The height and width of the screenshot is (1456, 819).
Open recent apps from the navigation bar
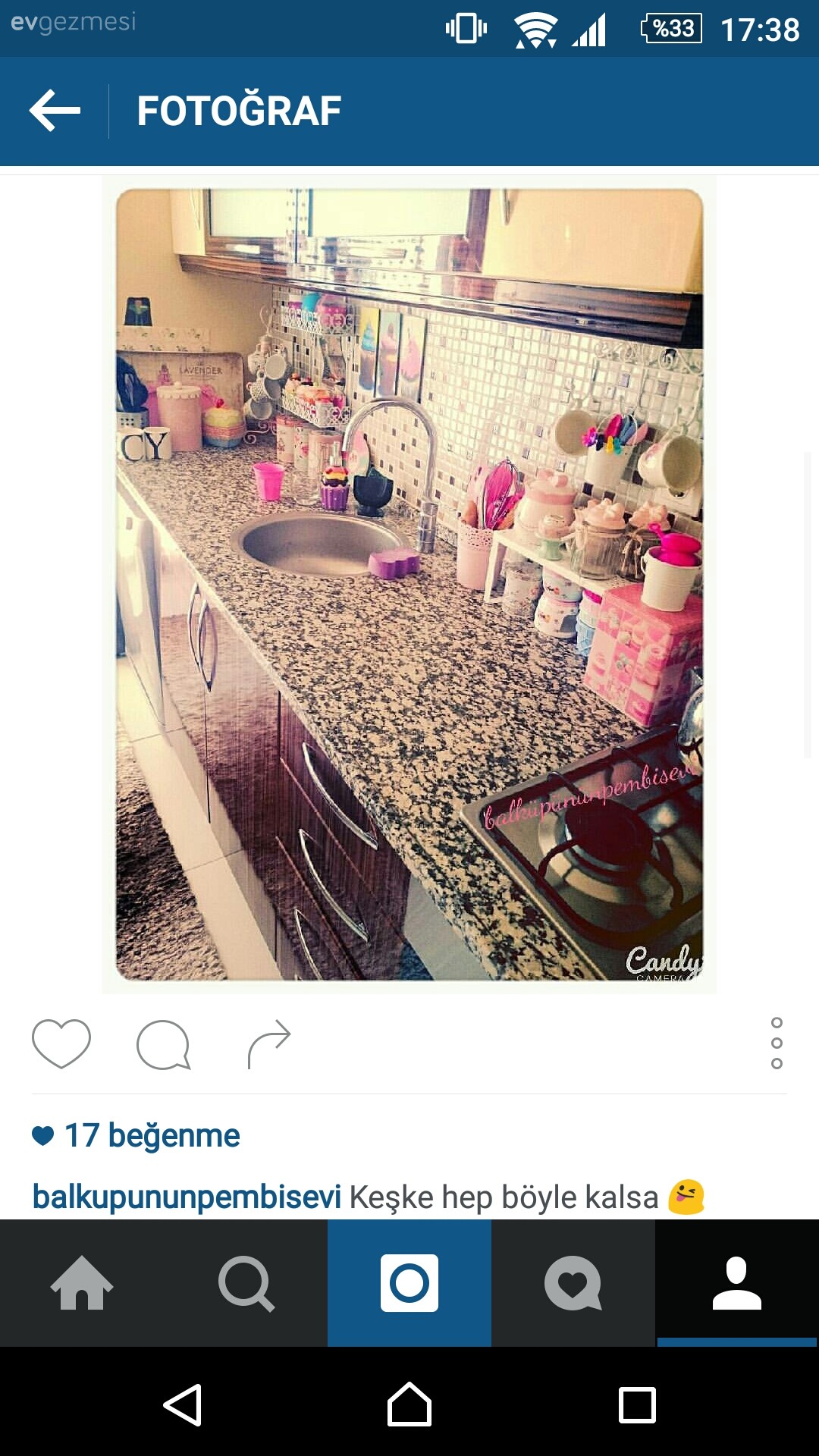click(637, 1405)
